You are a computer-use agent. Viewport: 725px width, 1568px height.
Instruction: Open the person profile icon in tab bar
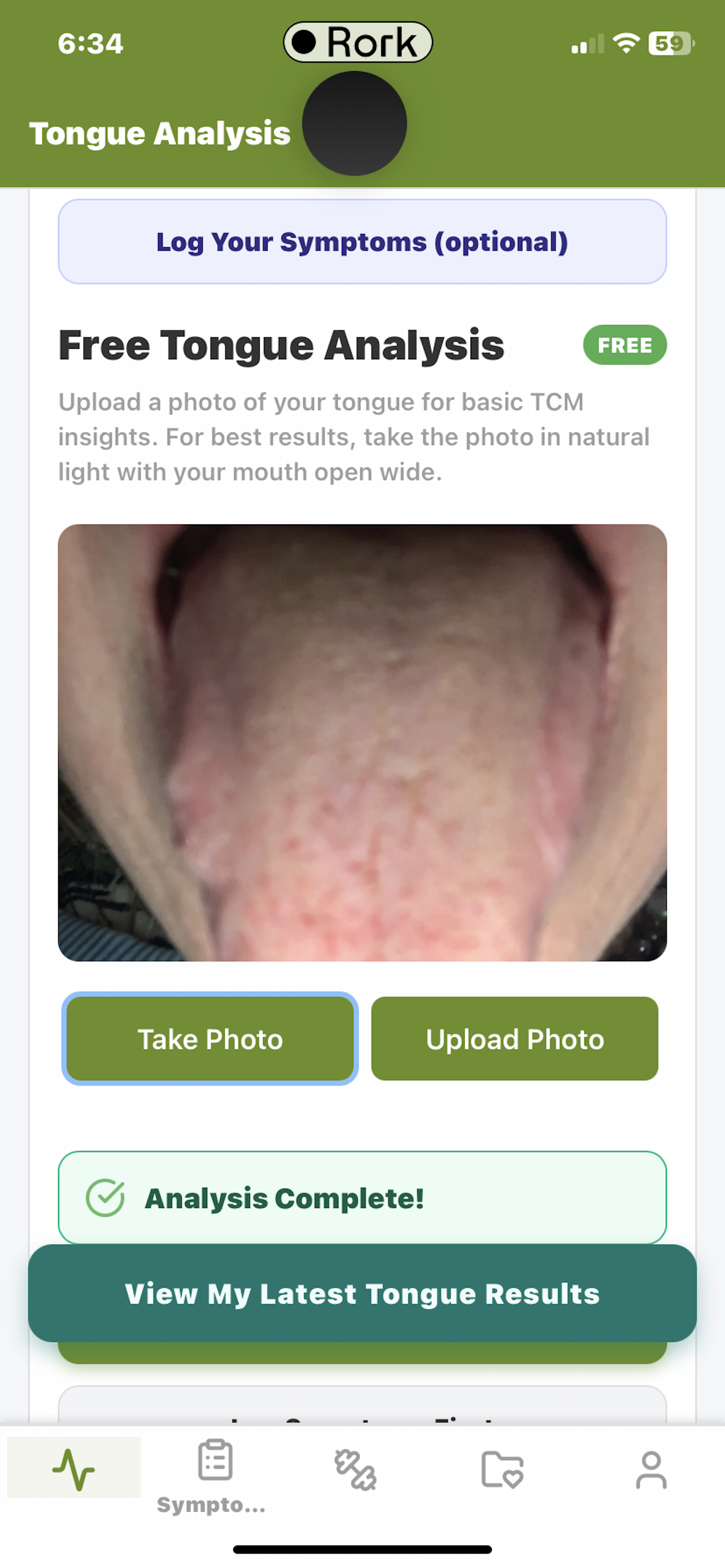click(x=652, y=1466)
